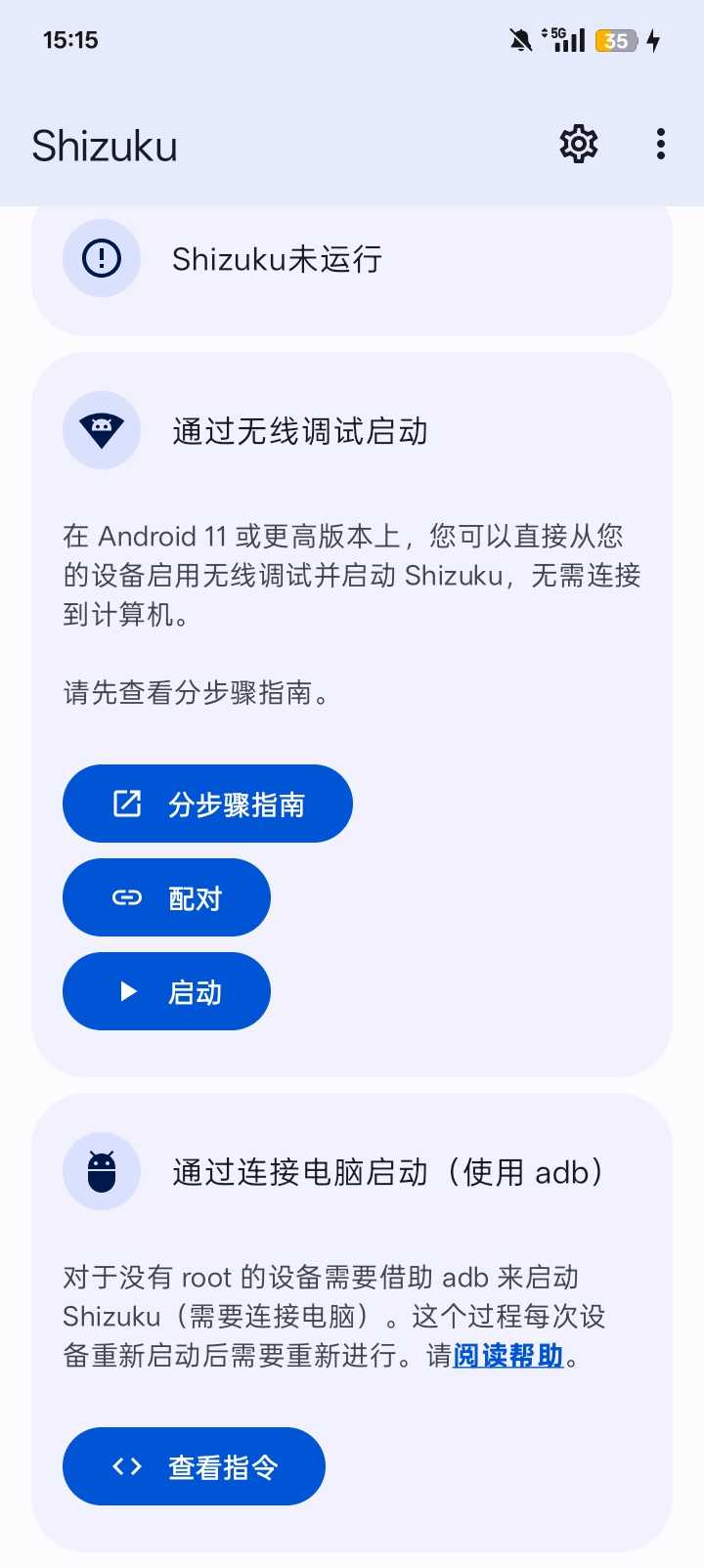Viewport: 704px width, 1568px height.
Task: Start Shizuku with the 启动 button
Action: click(x=166, y=991)
